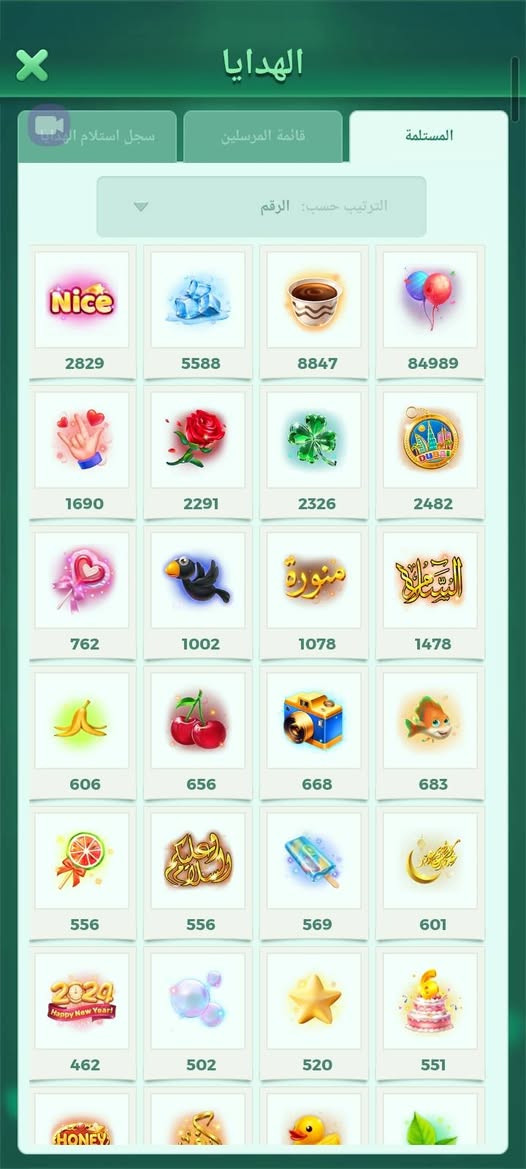
Task: Expand the الترتيب حسب sort dropdown
Action: 262,207
